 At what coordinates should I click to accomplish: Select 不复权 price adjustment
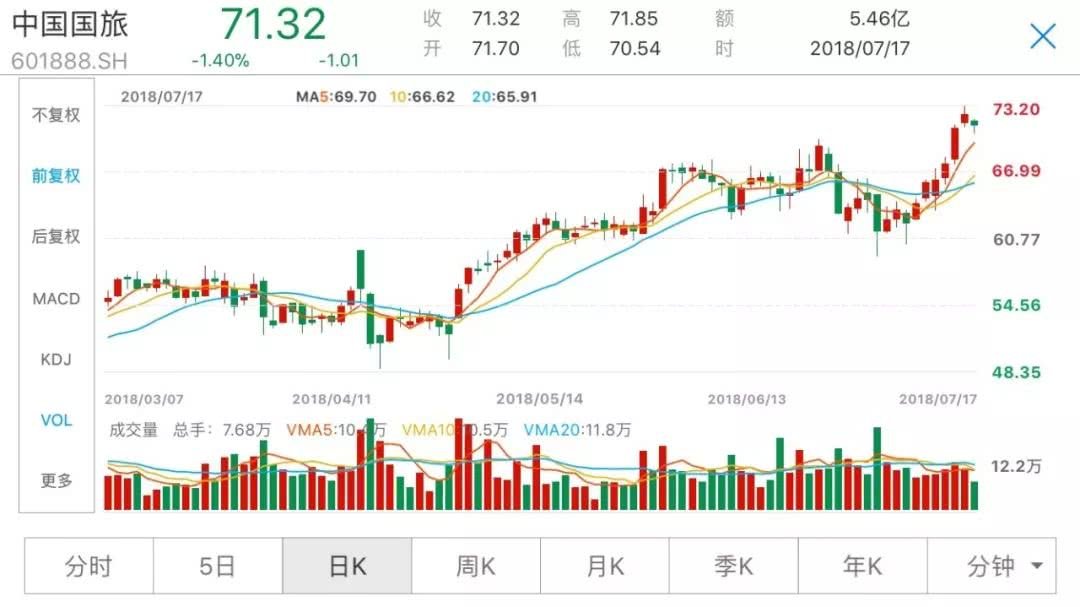(56, 115)
